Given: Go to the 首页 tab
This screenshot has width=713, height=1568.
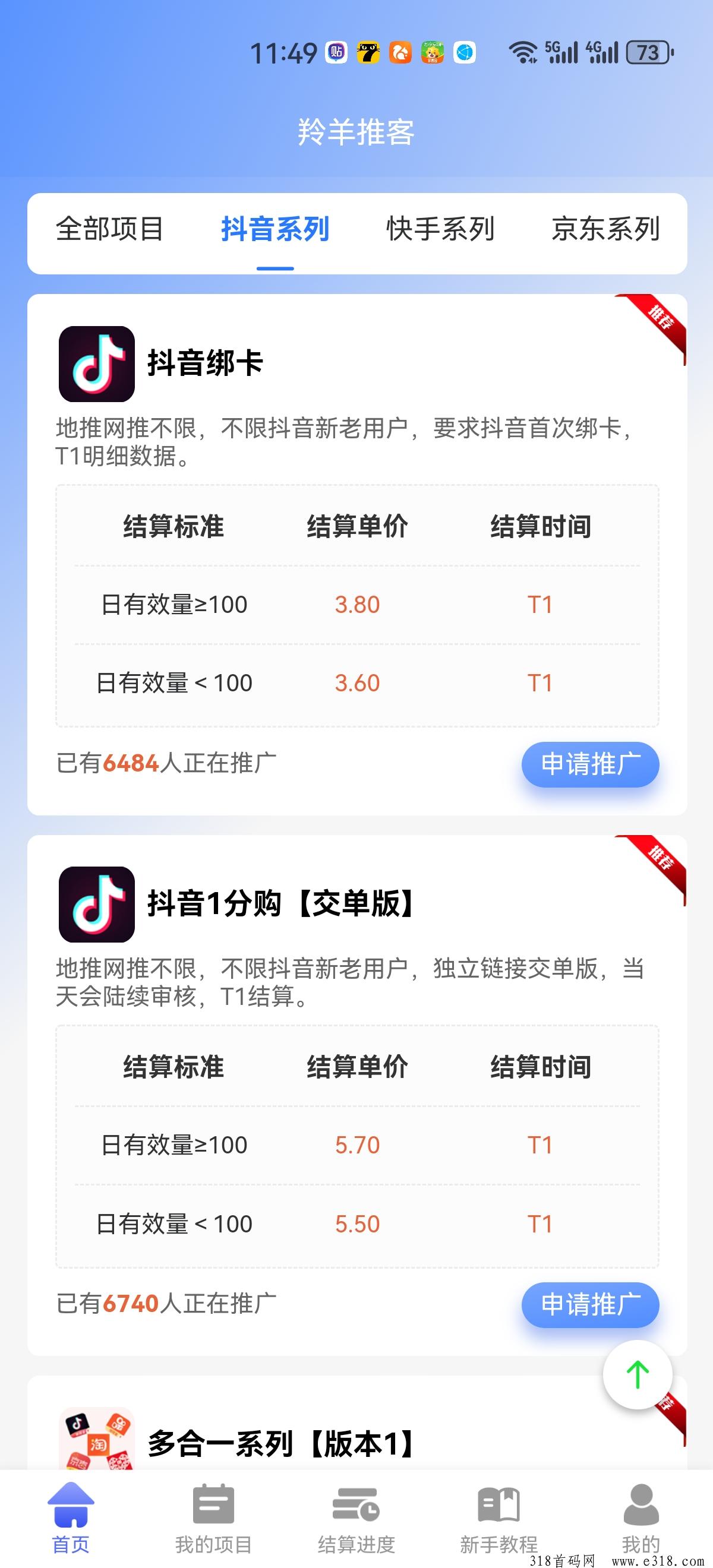Looking at the screenshot, I should [71, 1518].
